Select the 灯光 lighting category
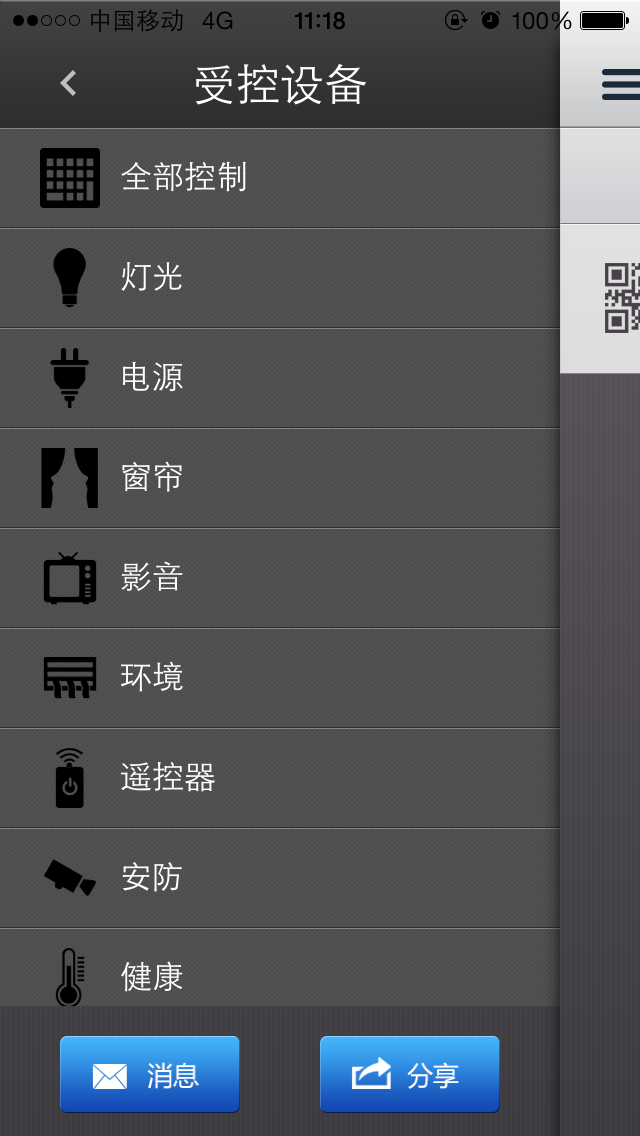The height and width of the screenshot is (1136, 640). pyautogui.click(x=280, y=278)
